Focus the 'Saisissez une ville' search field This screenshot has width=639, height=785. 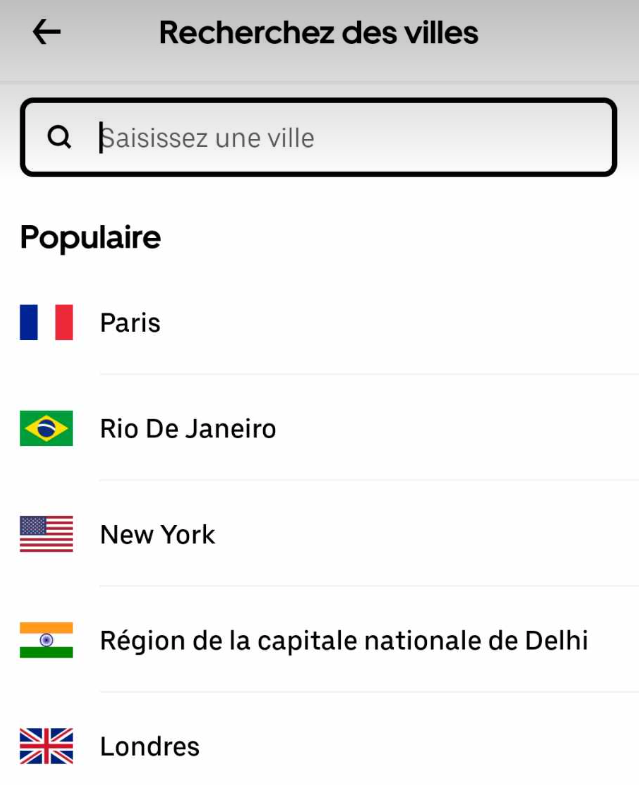[x=340, y=138]
